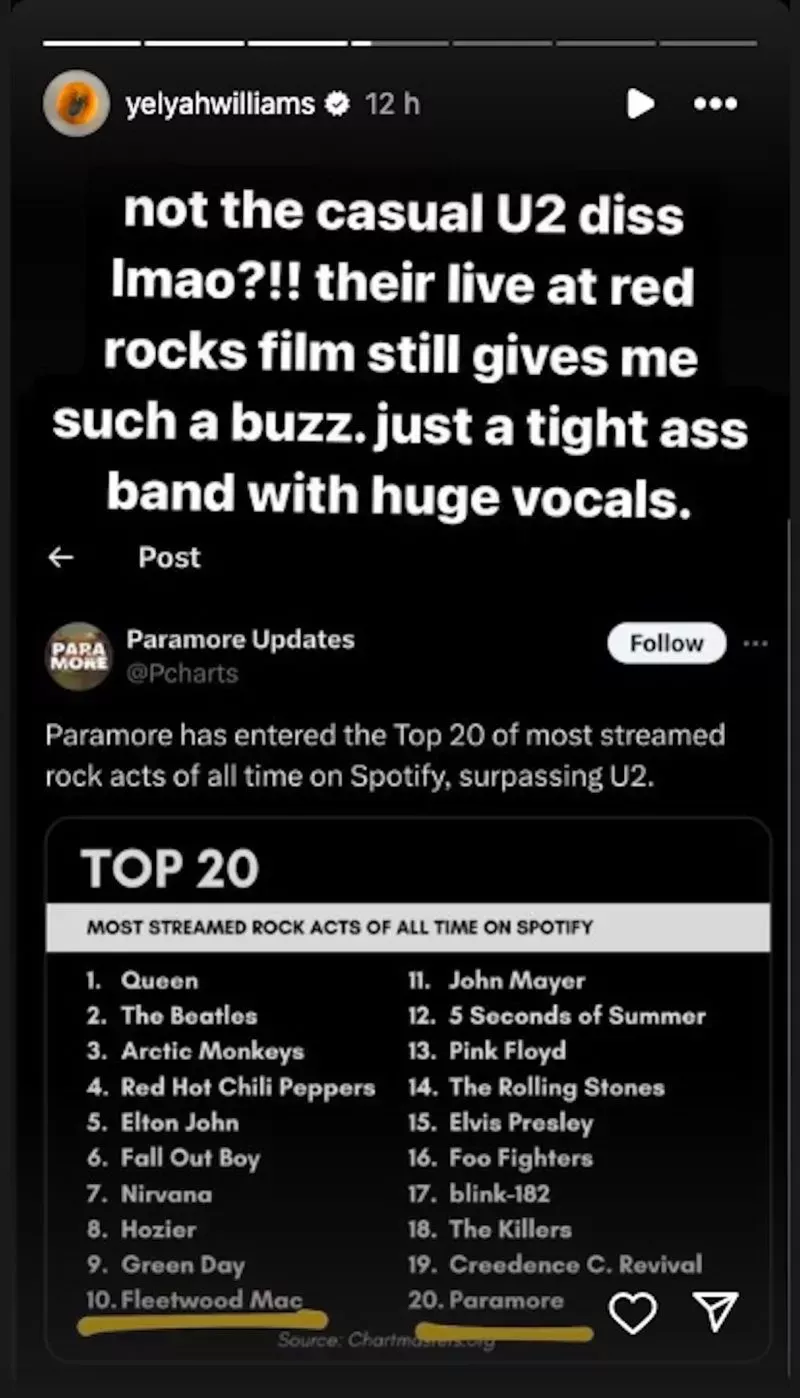Tap the yelyahwilliams username
The height and width of the screenshot is (1398, 800).
(220, 103)
